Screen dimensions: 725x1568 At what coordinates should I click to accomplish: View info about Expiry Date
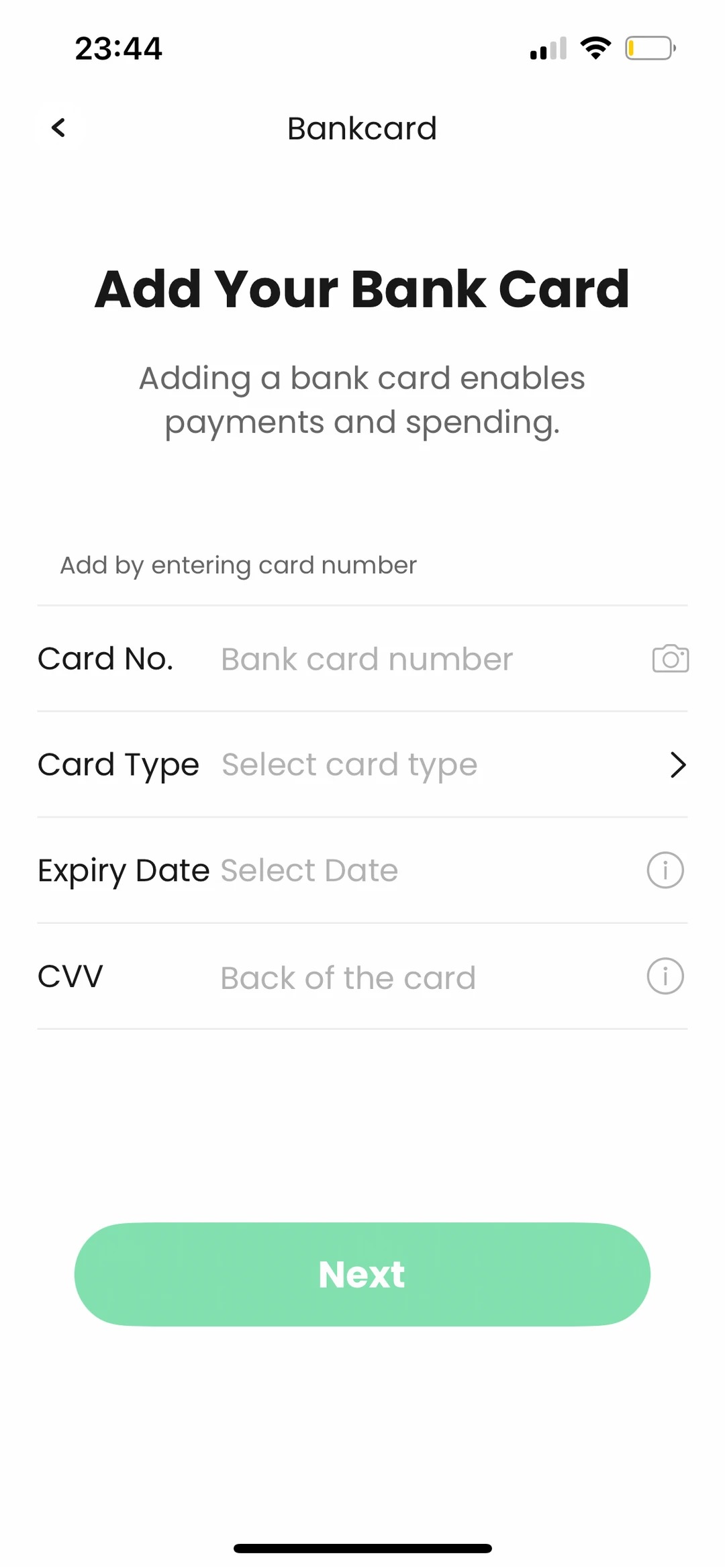click(x=665, y=870)
